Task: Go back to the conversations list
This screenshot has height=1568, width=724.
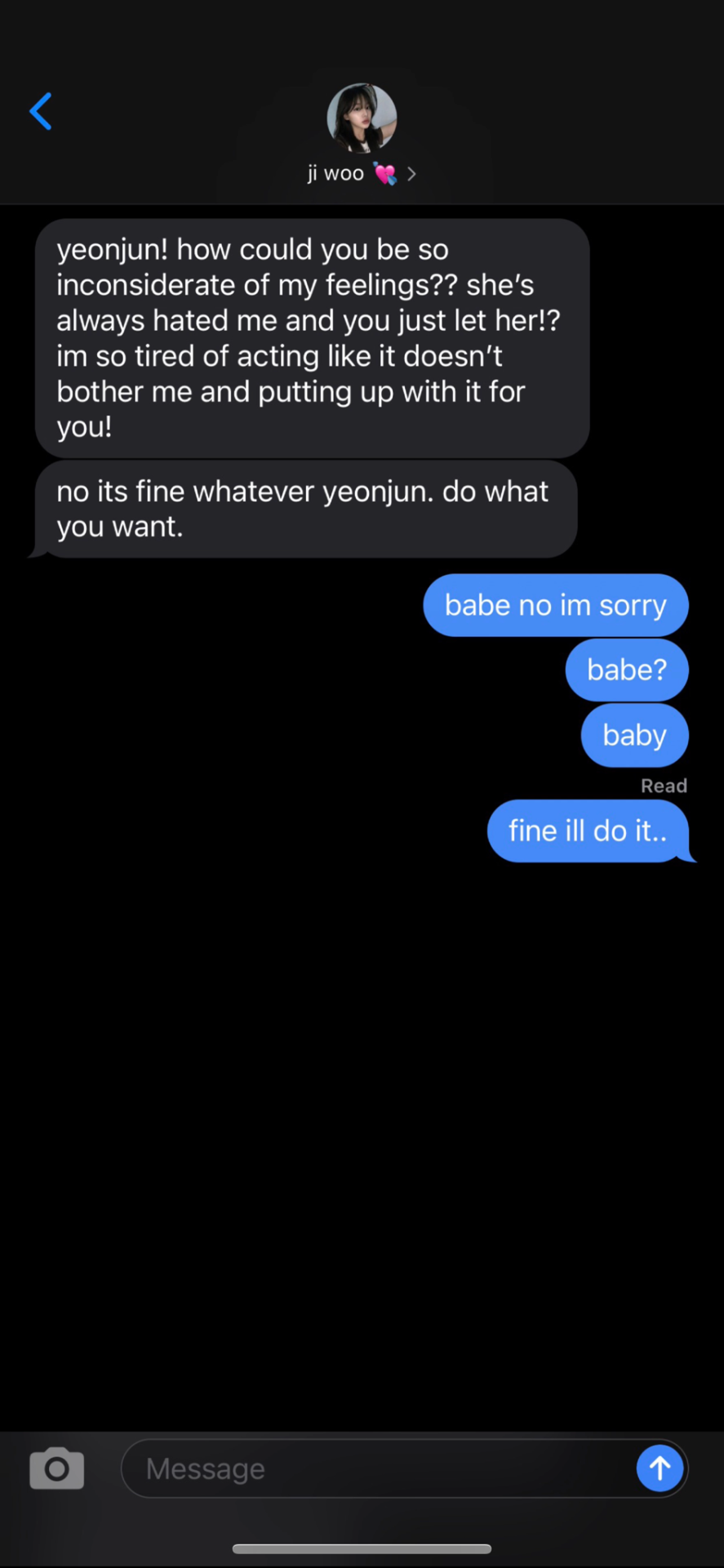Action: click(x=41, y=111)
